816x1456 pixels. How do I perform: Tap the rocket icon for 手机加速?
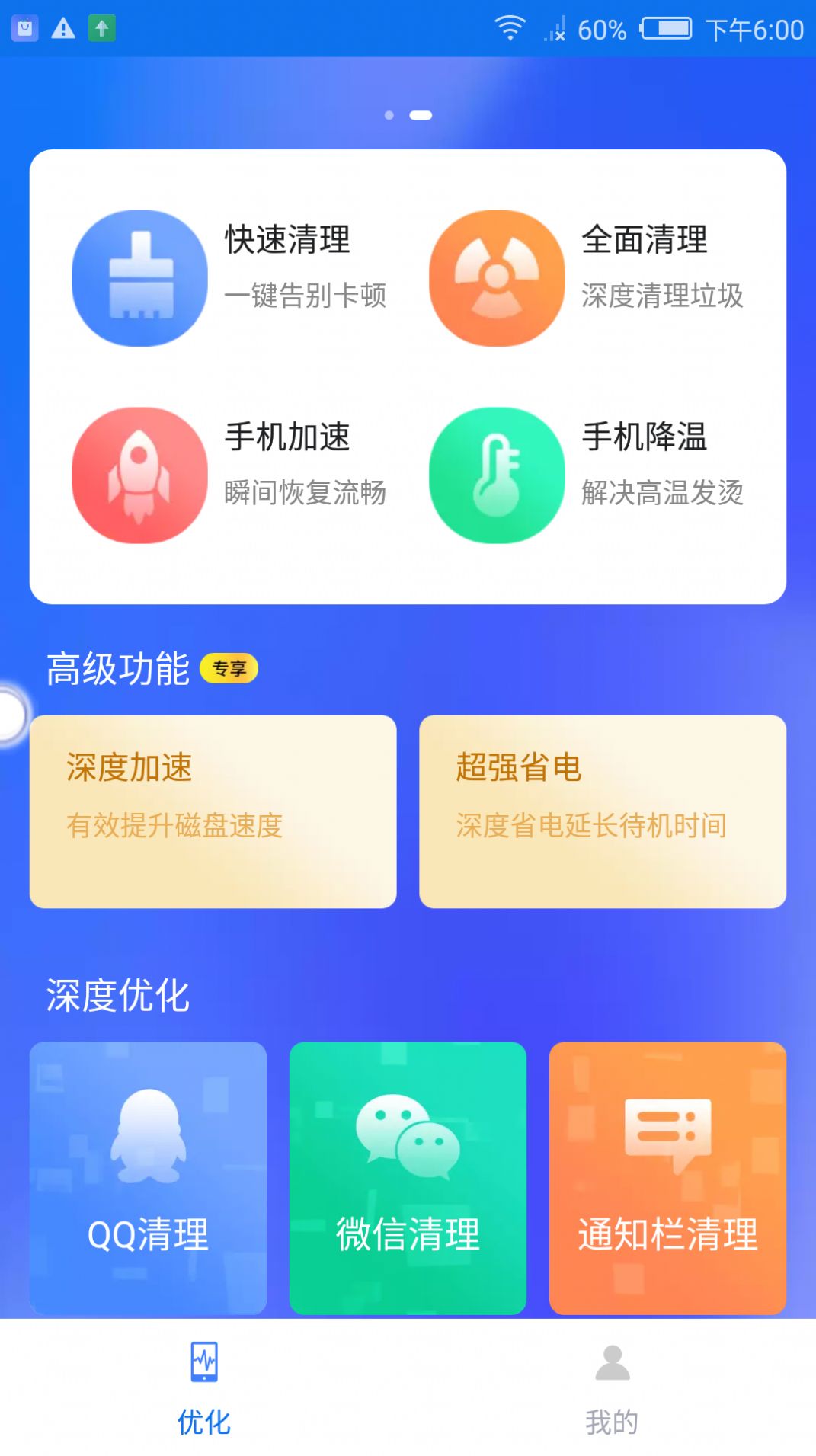click(x=138, y=475)
